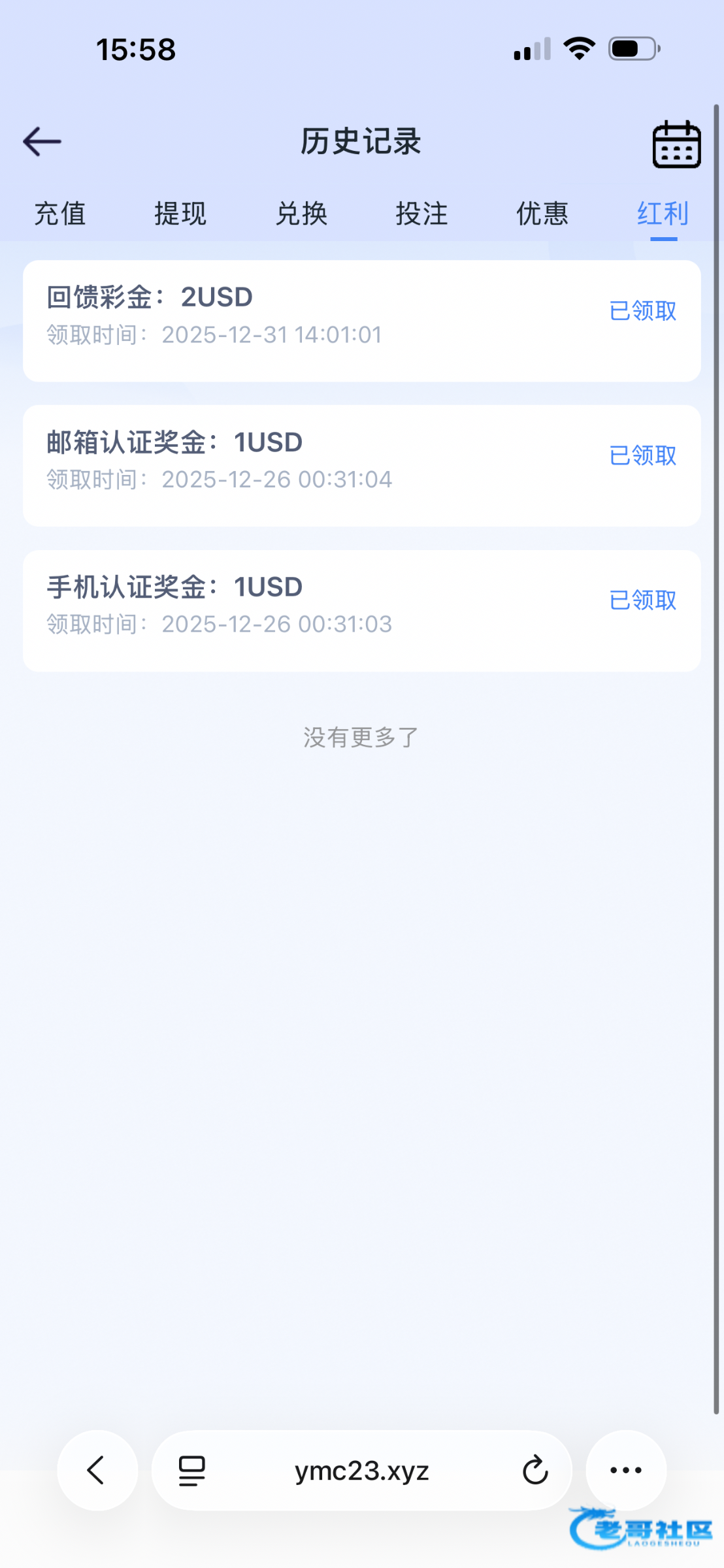724x1568 pixels.
Task: Reload the ymc23.xyz page
Action: click(535, 1470)
